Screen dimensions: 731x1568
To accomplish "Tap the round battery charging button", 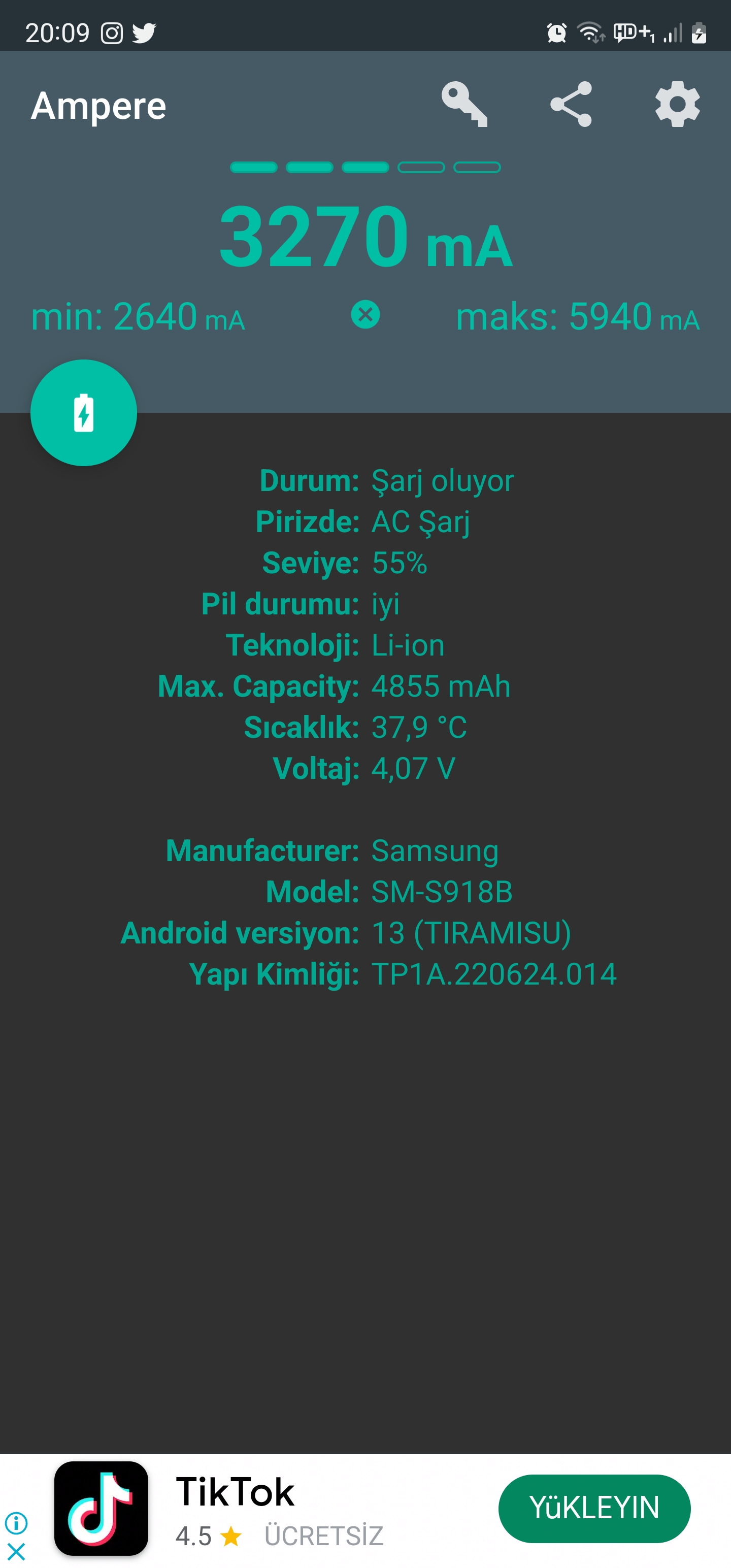I will coord(84,413).
